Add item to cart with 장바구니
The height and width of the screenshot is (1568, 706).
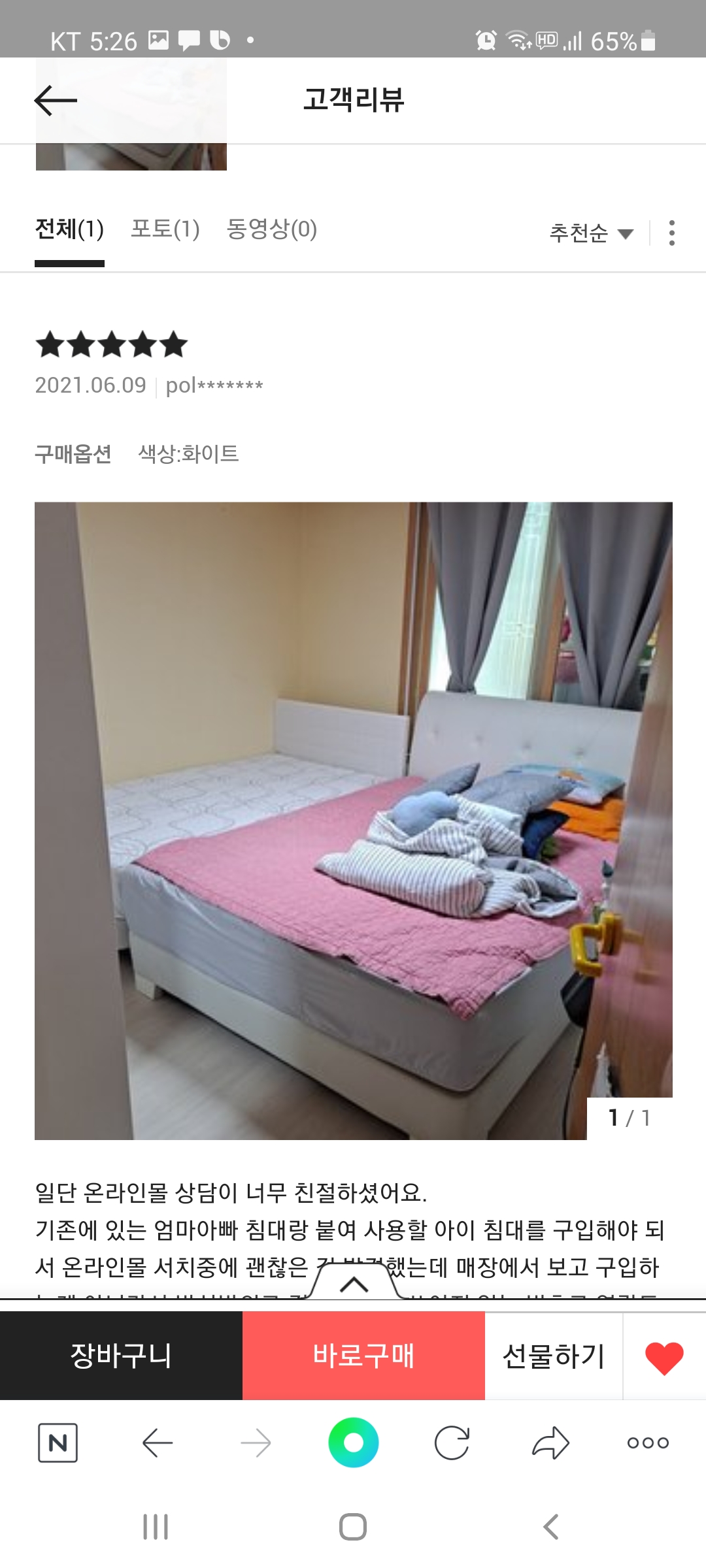(121, 1355)
